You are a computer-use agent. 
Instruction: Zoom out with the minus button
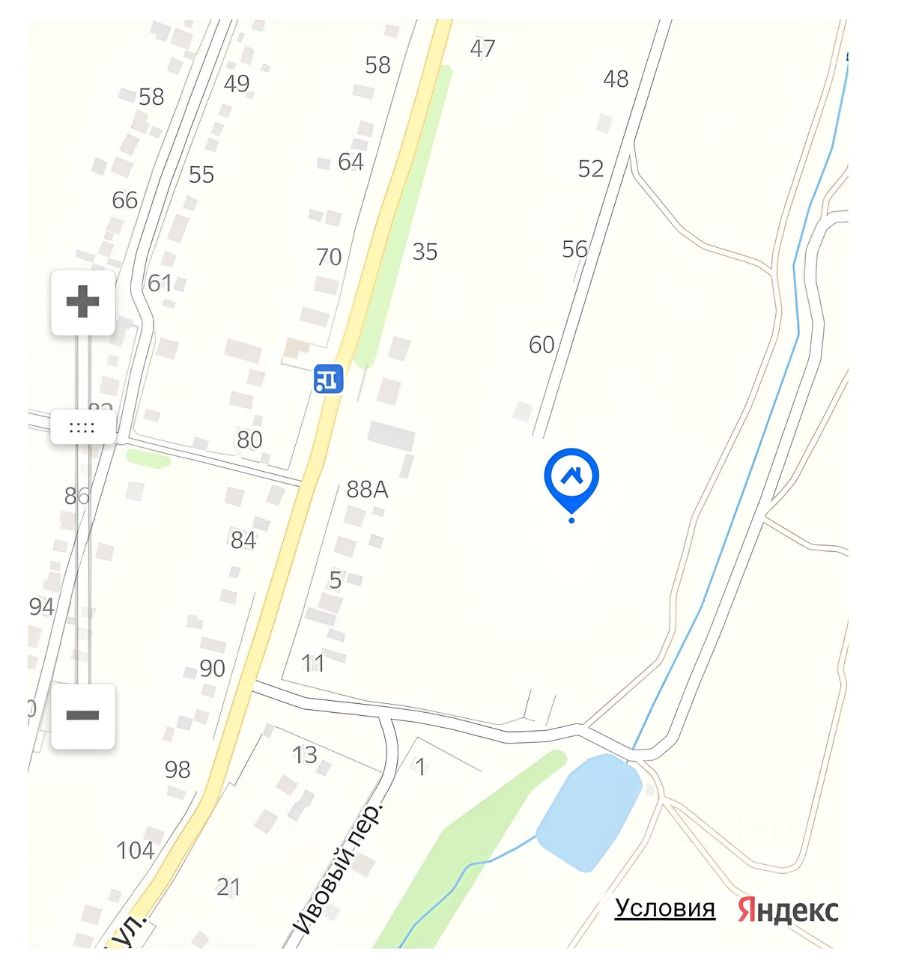83,716
